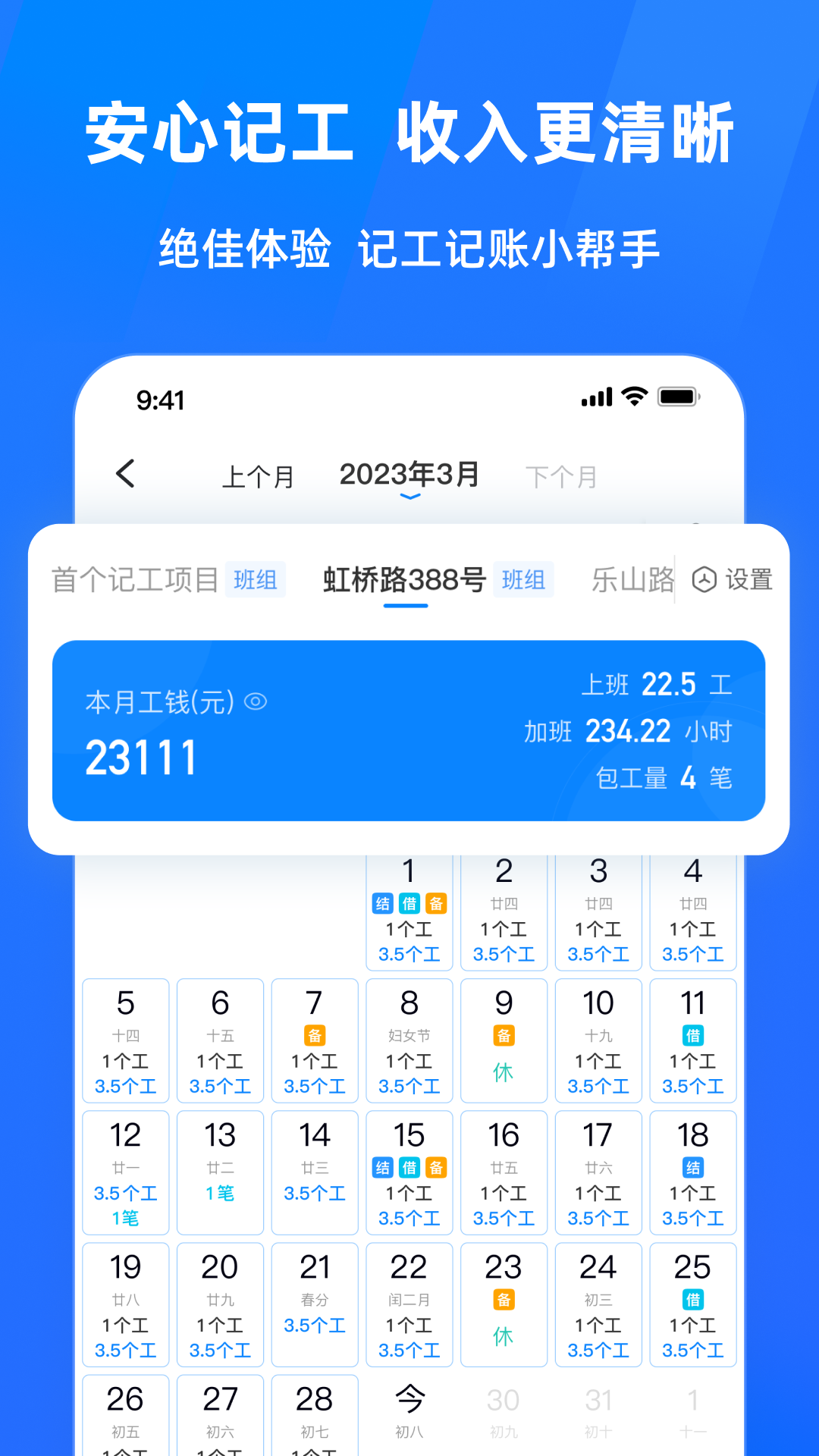The image size is (819, 1456).
Task: Go to previous month via 上个月
Action: [259, 475]
